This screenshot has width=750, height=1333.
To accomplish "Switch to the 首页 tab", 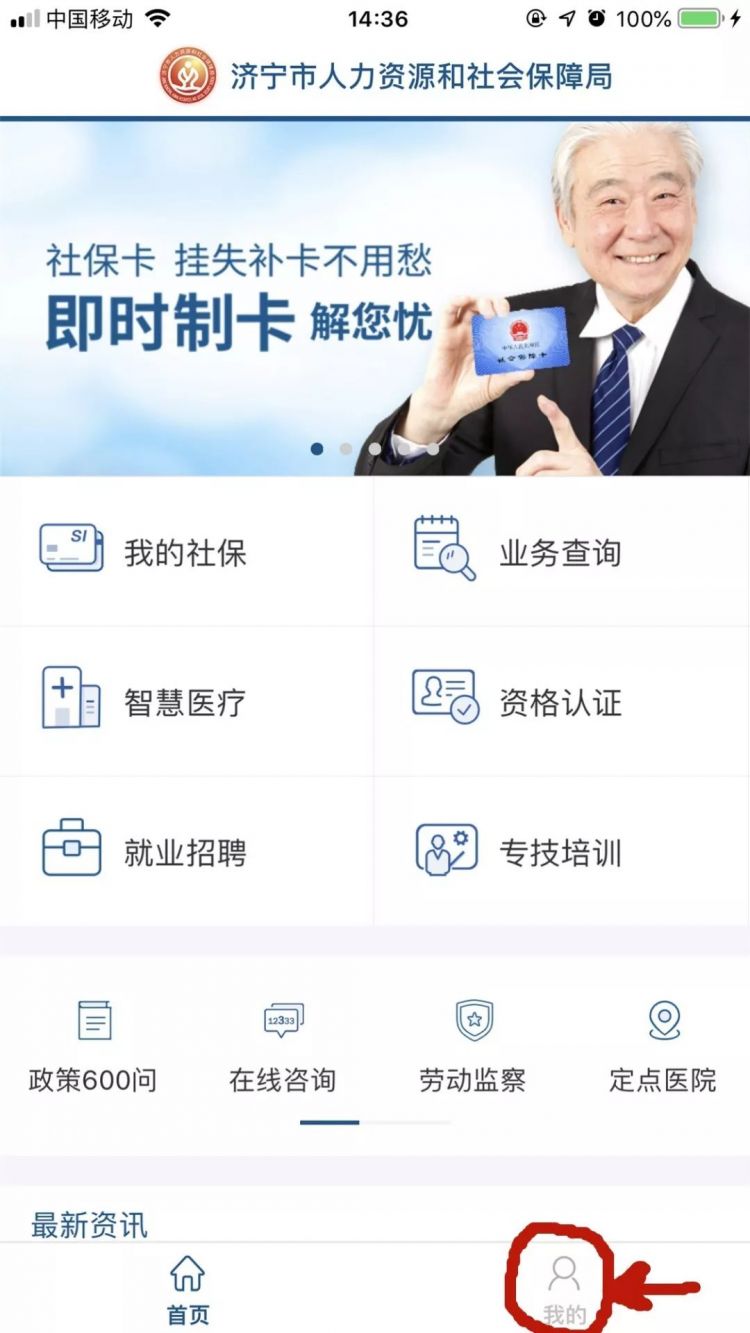I will tap(187, 1290).
